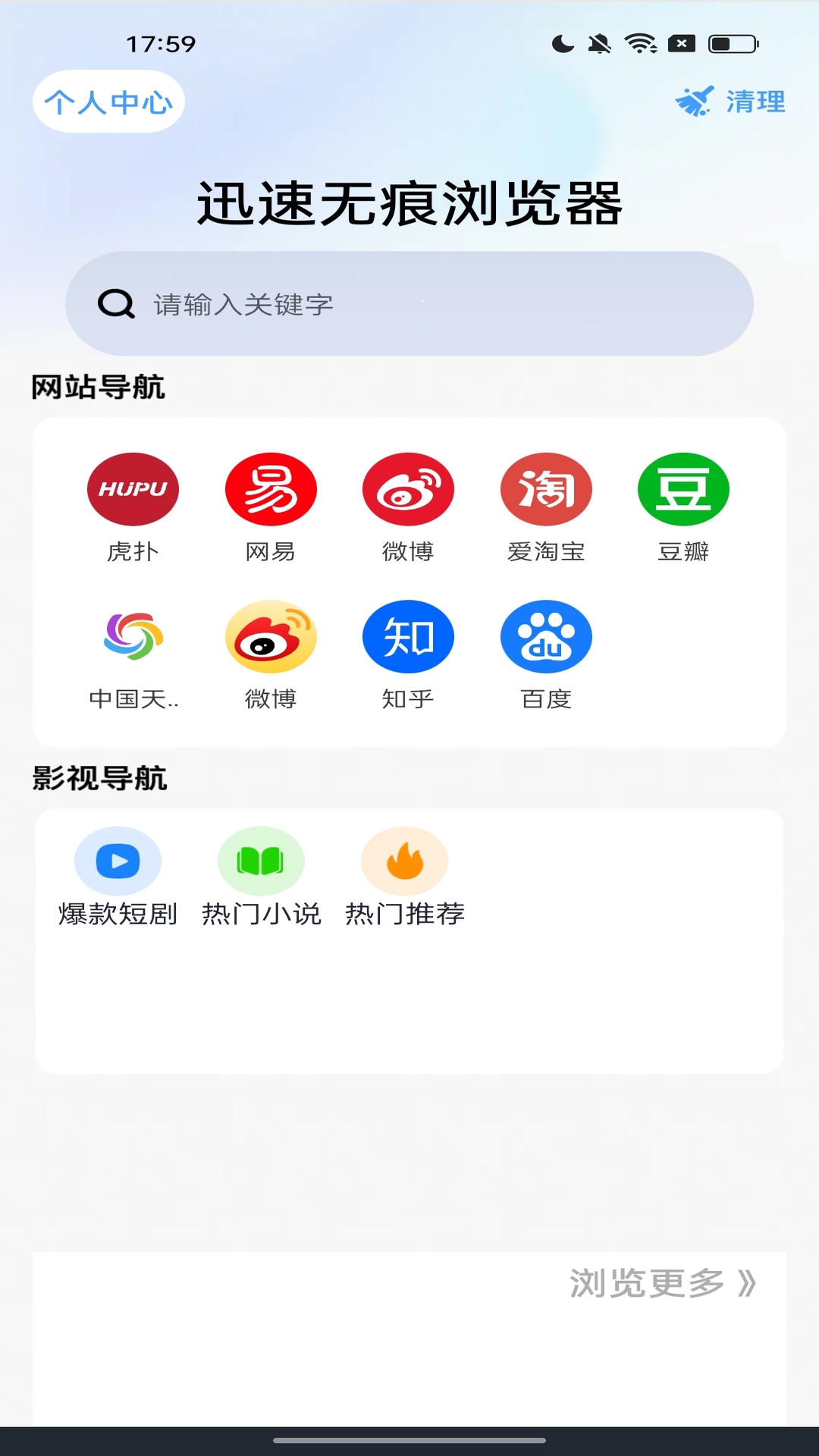Open the 爱淘宝 (Taobao) icon

pyautogui.click(x=546, y=489)
